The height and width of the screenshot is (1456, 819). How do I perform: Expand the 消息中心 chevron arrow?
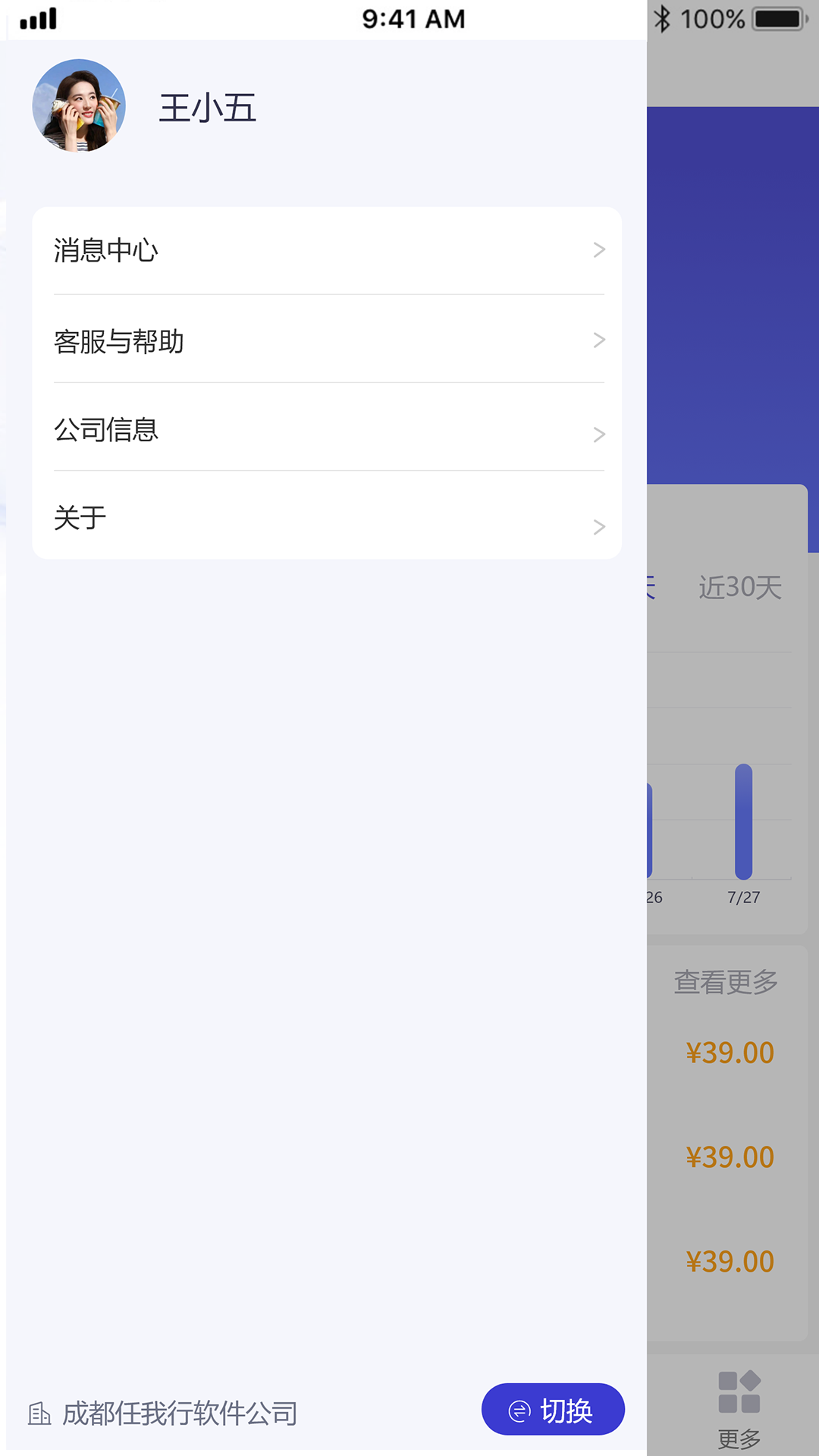[x=598, y=250]
